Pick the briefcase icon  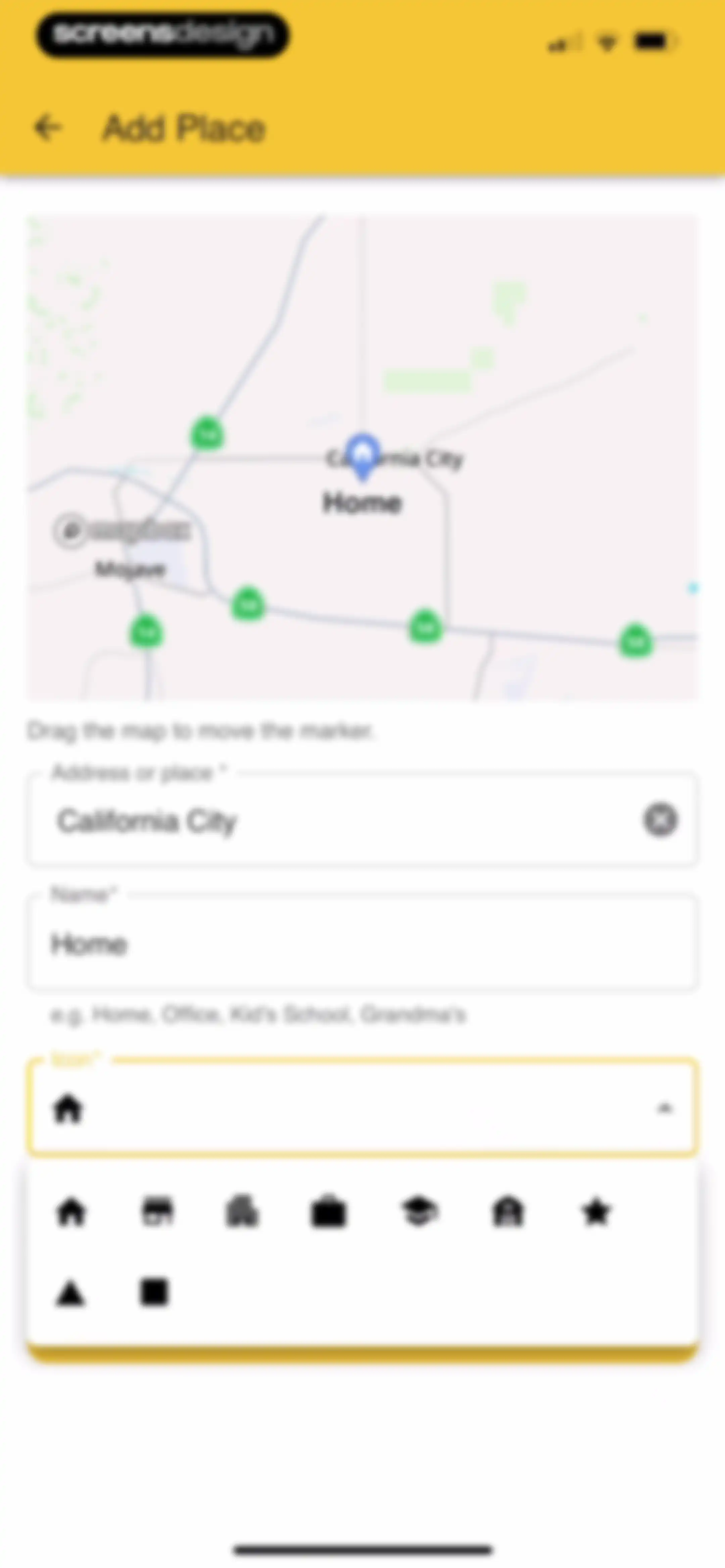pos(328,1212)
